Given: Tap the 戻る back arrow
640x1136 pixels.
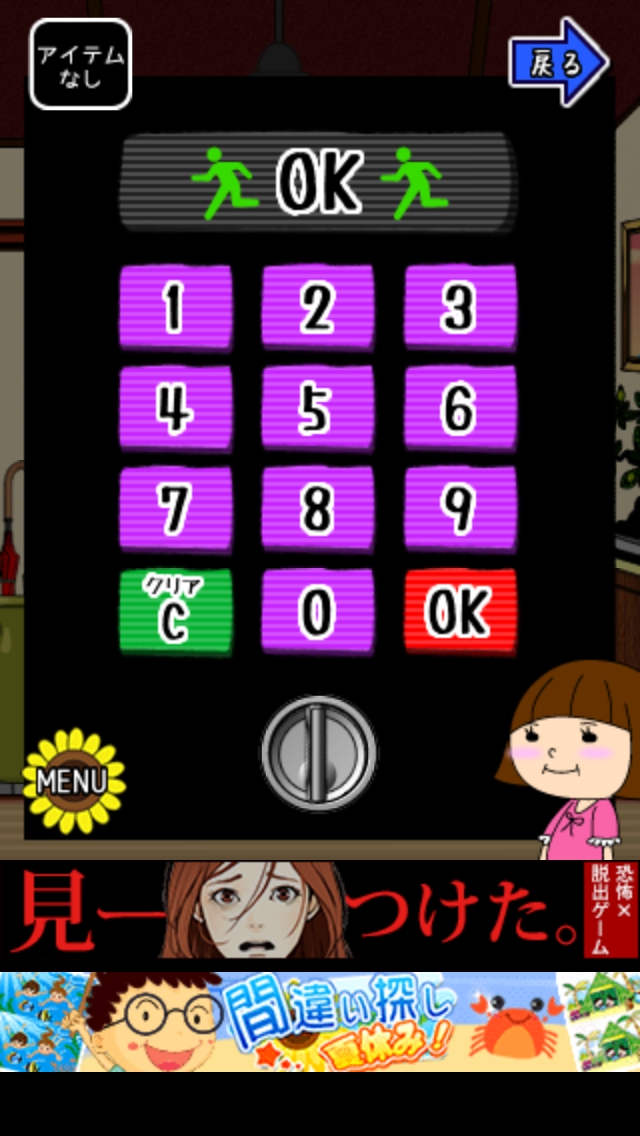Looking at the screenshot, I should click(x=557, y=64).
